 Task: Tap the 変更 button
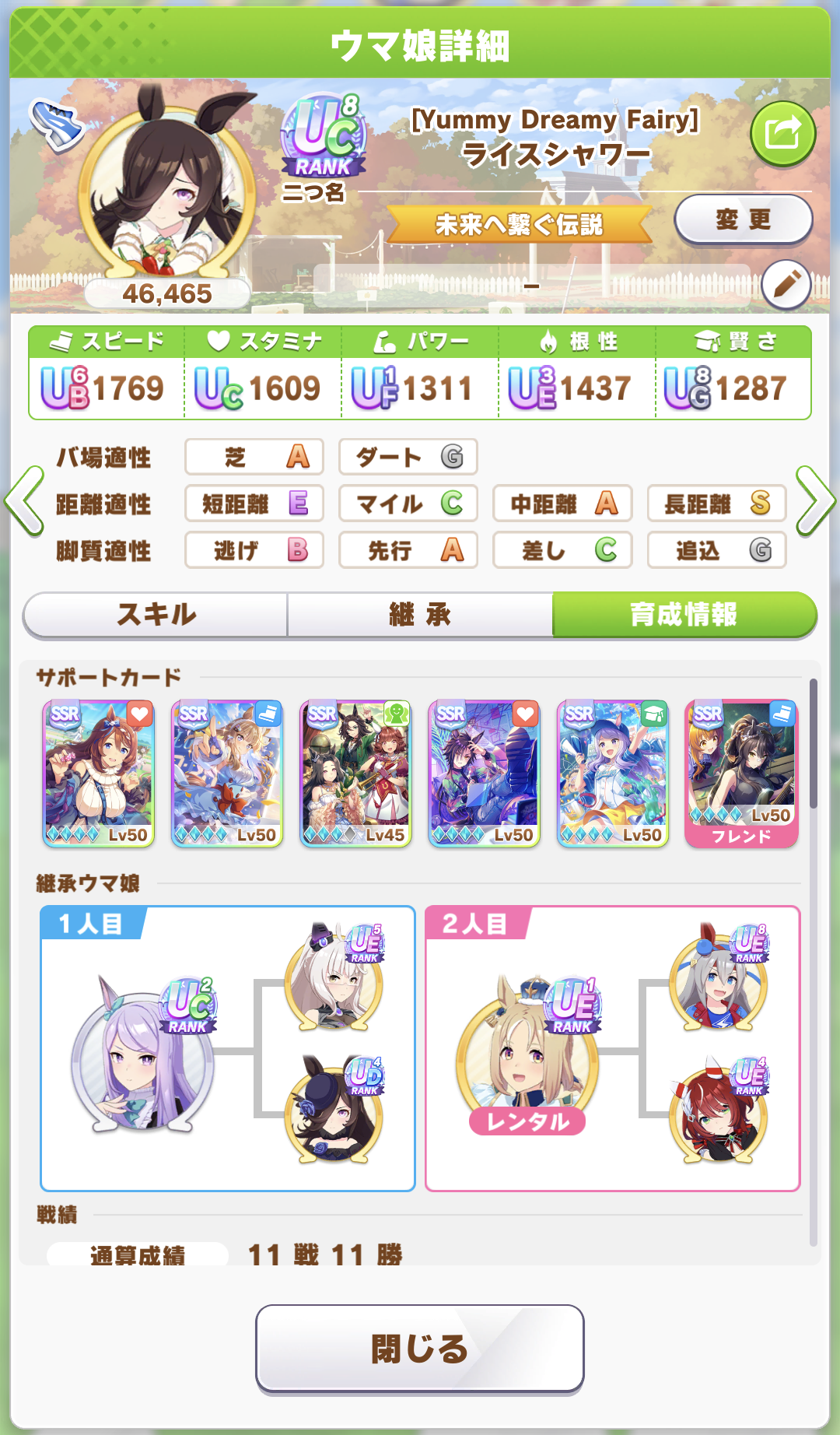(743, 220)
